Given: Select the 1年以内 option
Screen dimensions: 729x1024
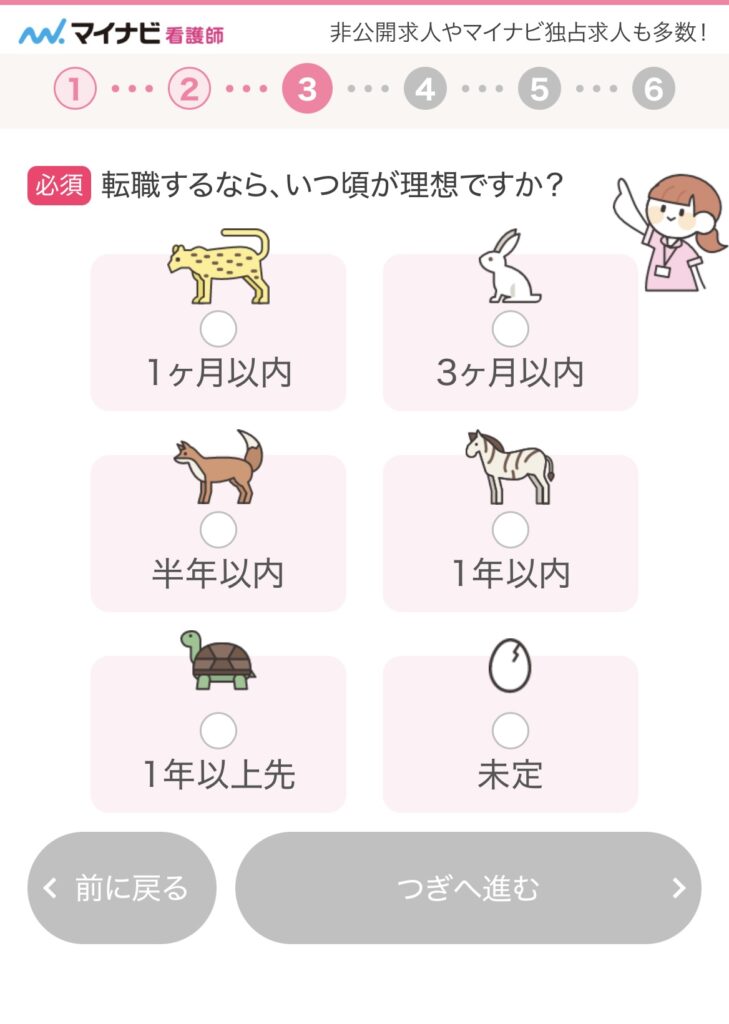Looking at the screenshot, I should [x=510, y=530].
